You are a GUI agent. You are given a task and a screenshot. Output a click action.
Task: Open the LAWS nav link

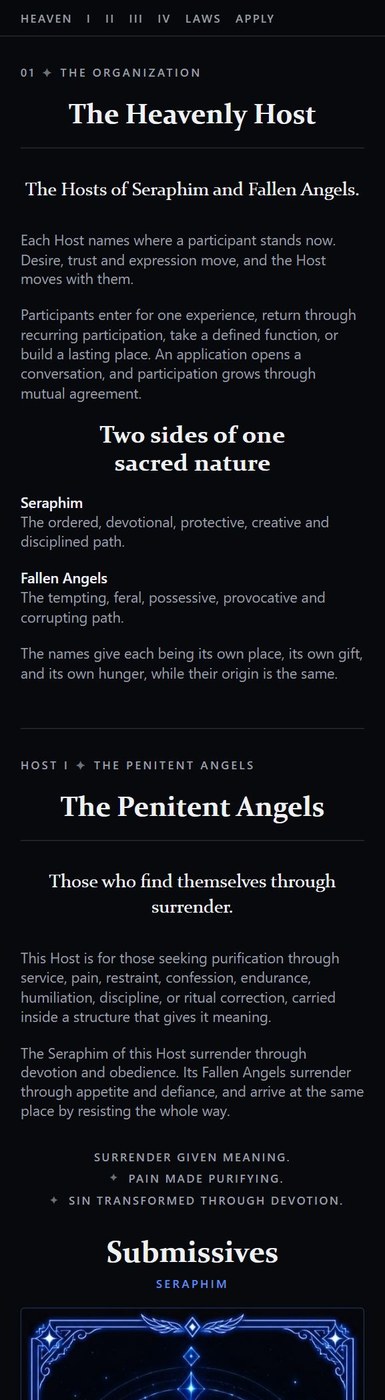pyautogui.click(x=203, y=19)
